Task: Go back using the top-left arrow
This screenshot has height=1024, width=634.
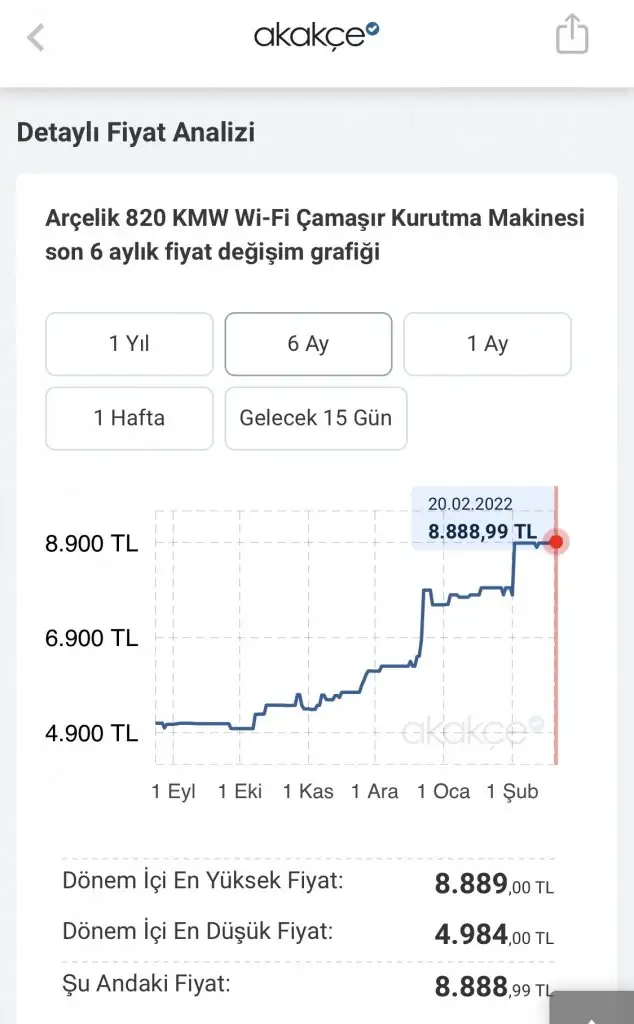Action: pyautogui.click(x=36, y=37)
